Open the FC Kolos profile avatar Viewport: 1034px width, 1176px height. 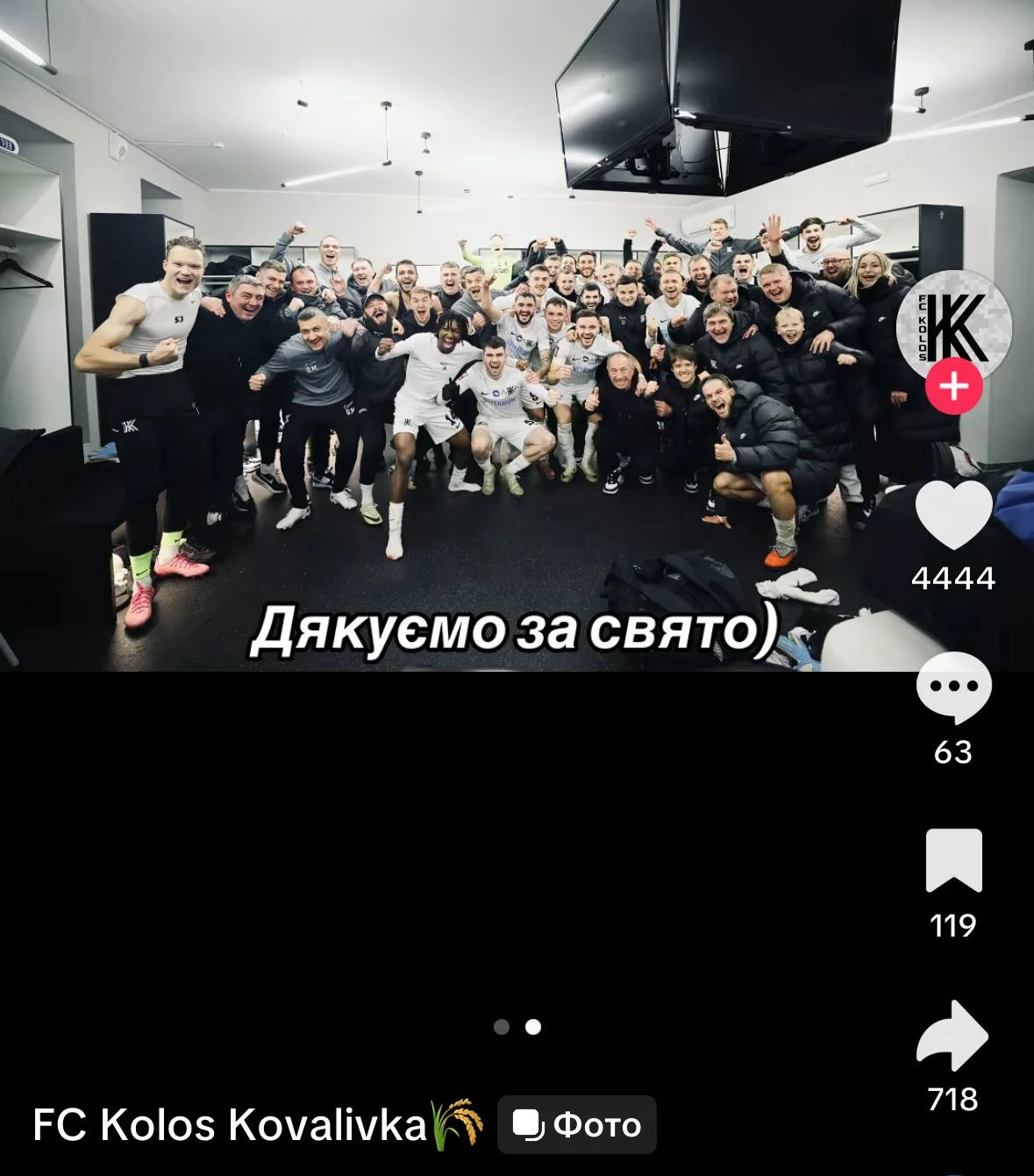pos(953,324)
